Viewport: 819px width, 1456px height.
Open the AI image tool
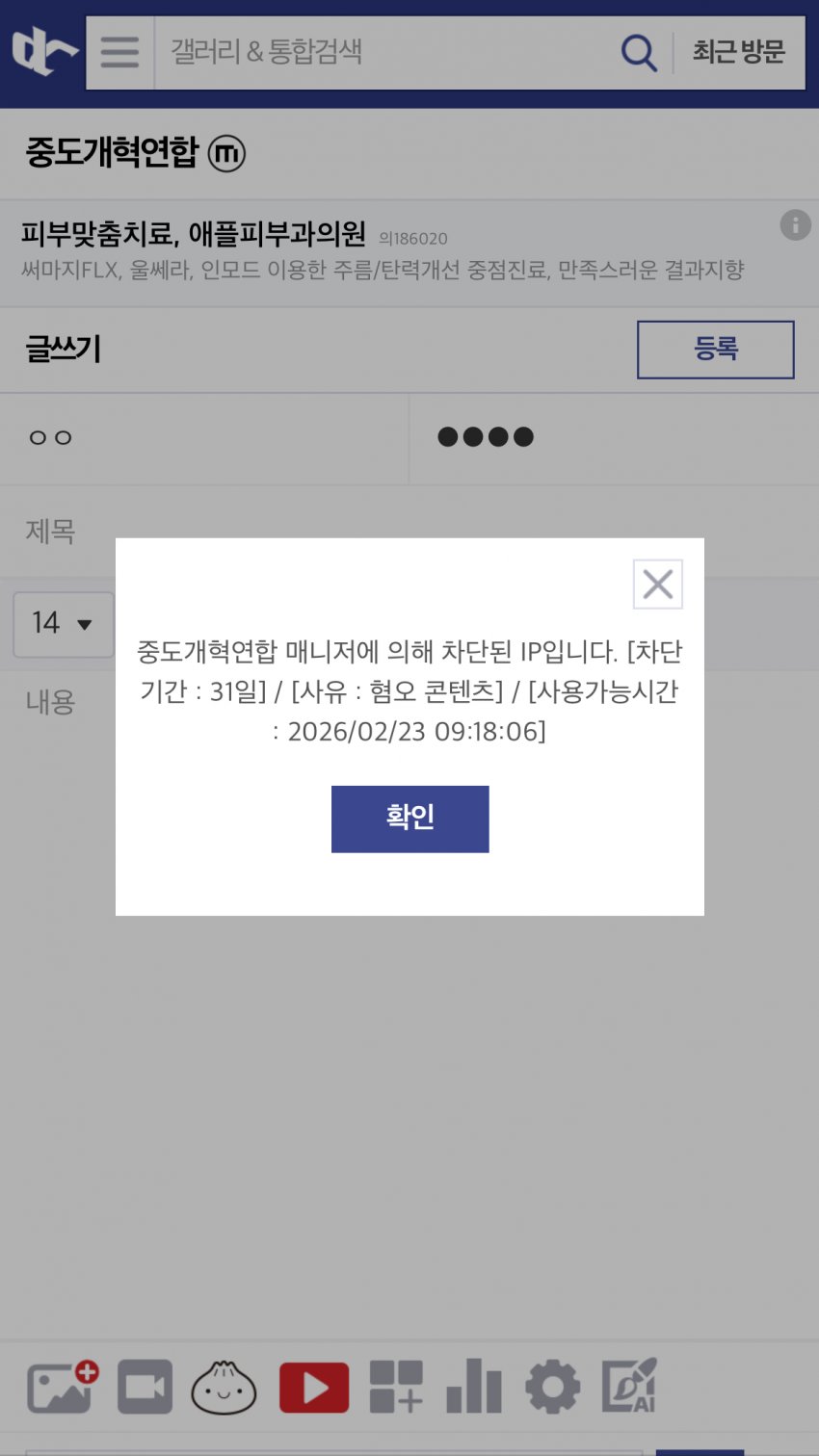pyautogui.click(x=628, y=1387)
